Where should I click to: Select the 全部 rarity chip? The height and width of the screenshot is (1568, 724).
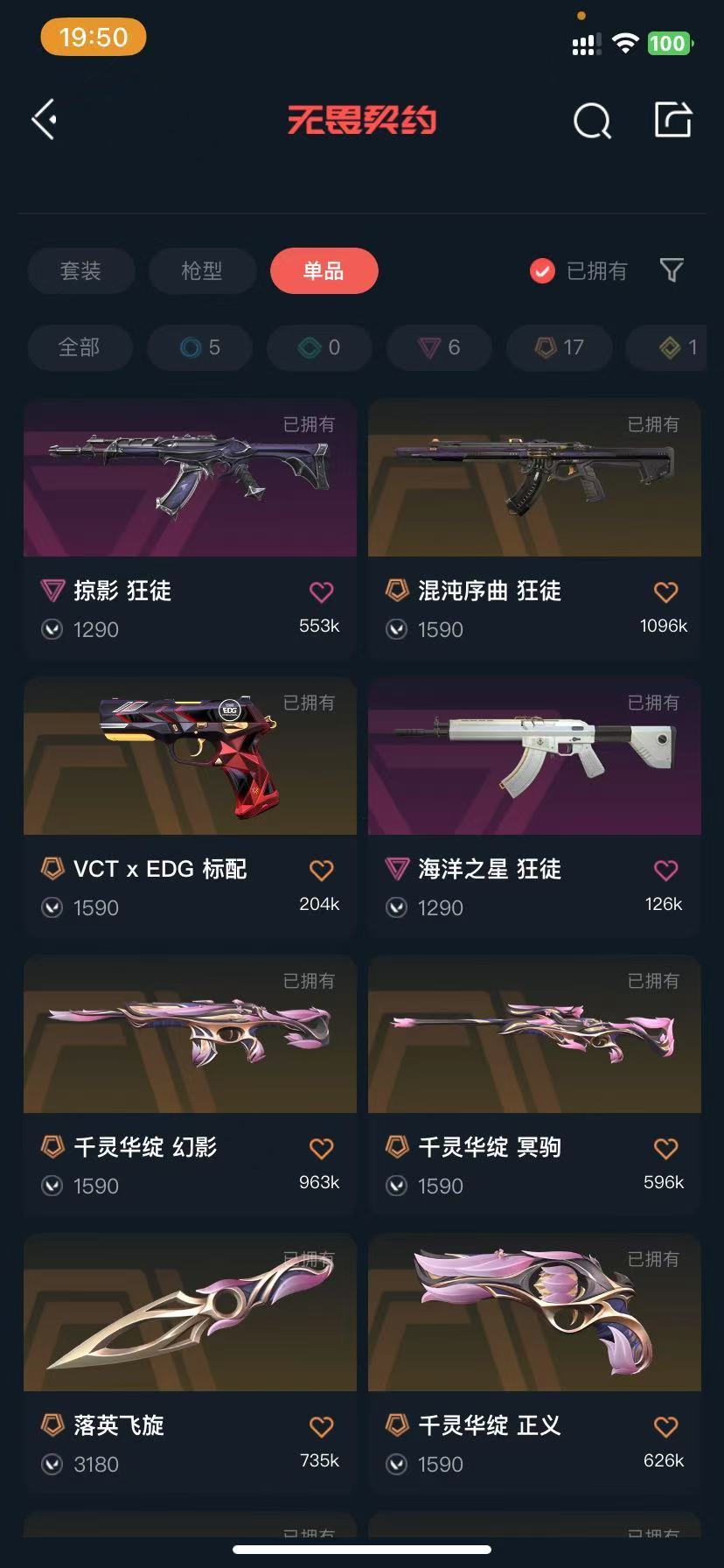pos(80,347)
